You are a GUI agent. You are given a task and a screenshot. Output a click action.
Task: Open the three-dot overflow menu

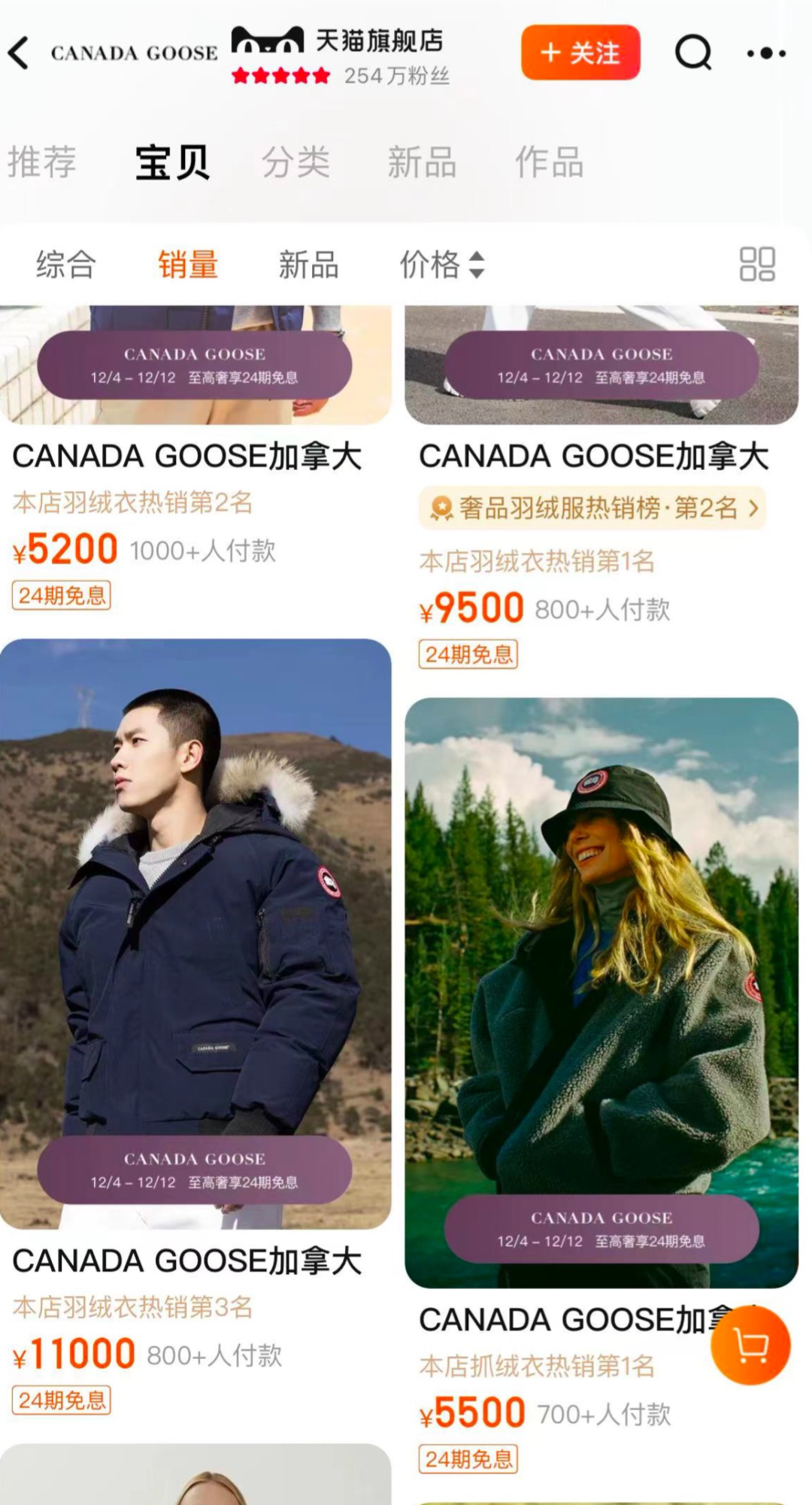tap(766, 53)
